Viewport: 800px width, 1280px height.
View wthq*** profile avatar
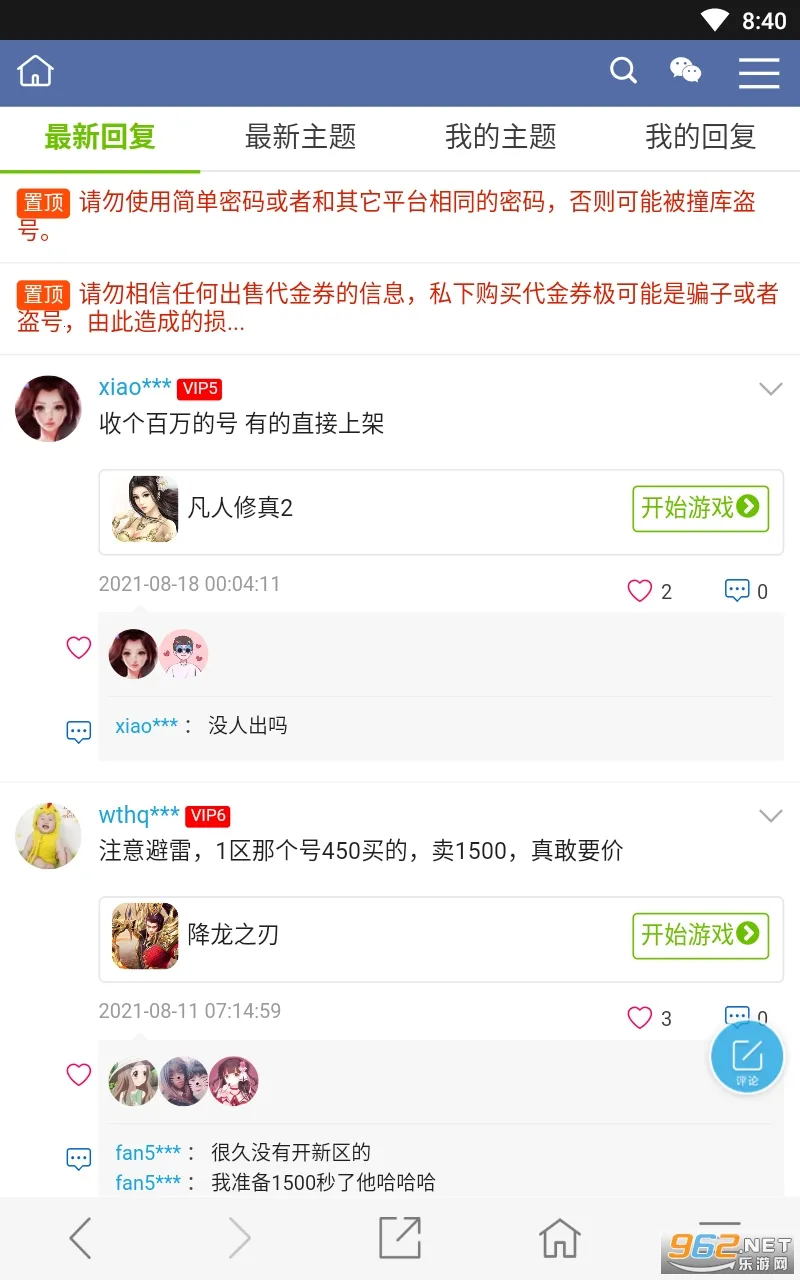point(48,835)
